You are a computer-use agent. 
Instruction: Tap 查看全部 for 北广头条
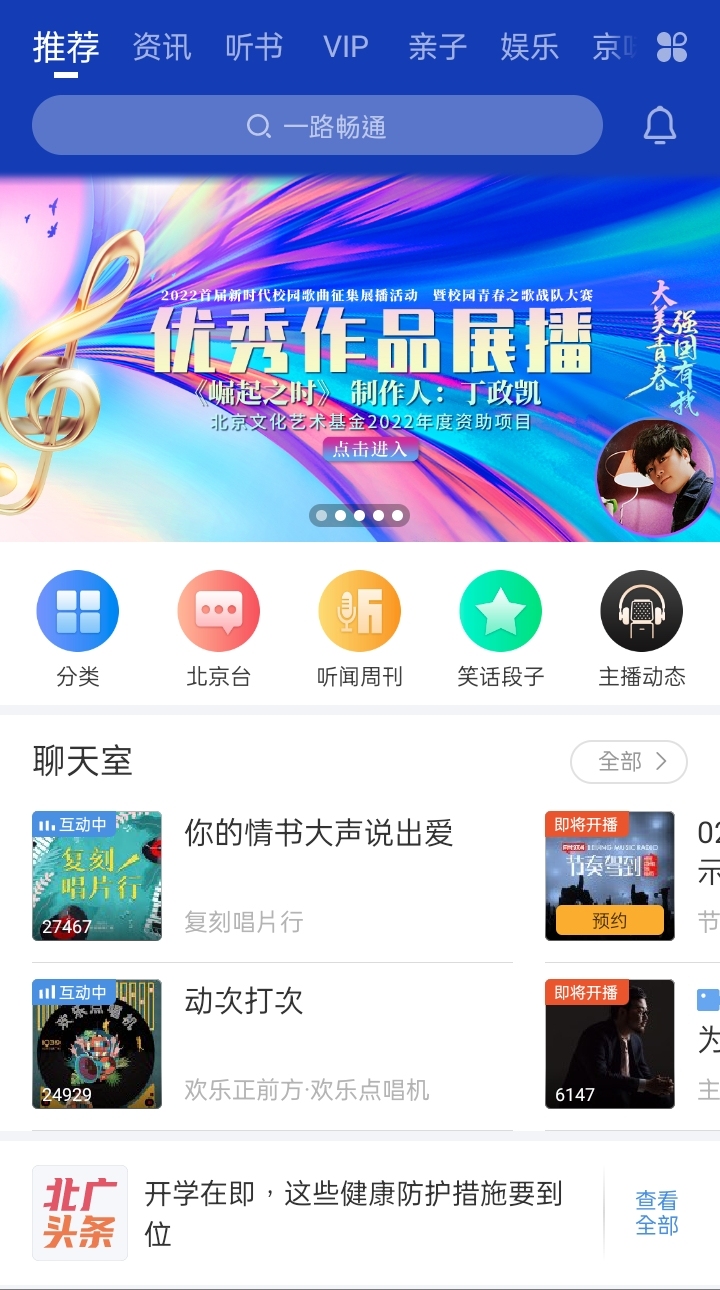pyautogui.click(x=657, y=1213)
